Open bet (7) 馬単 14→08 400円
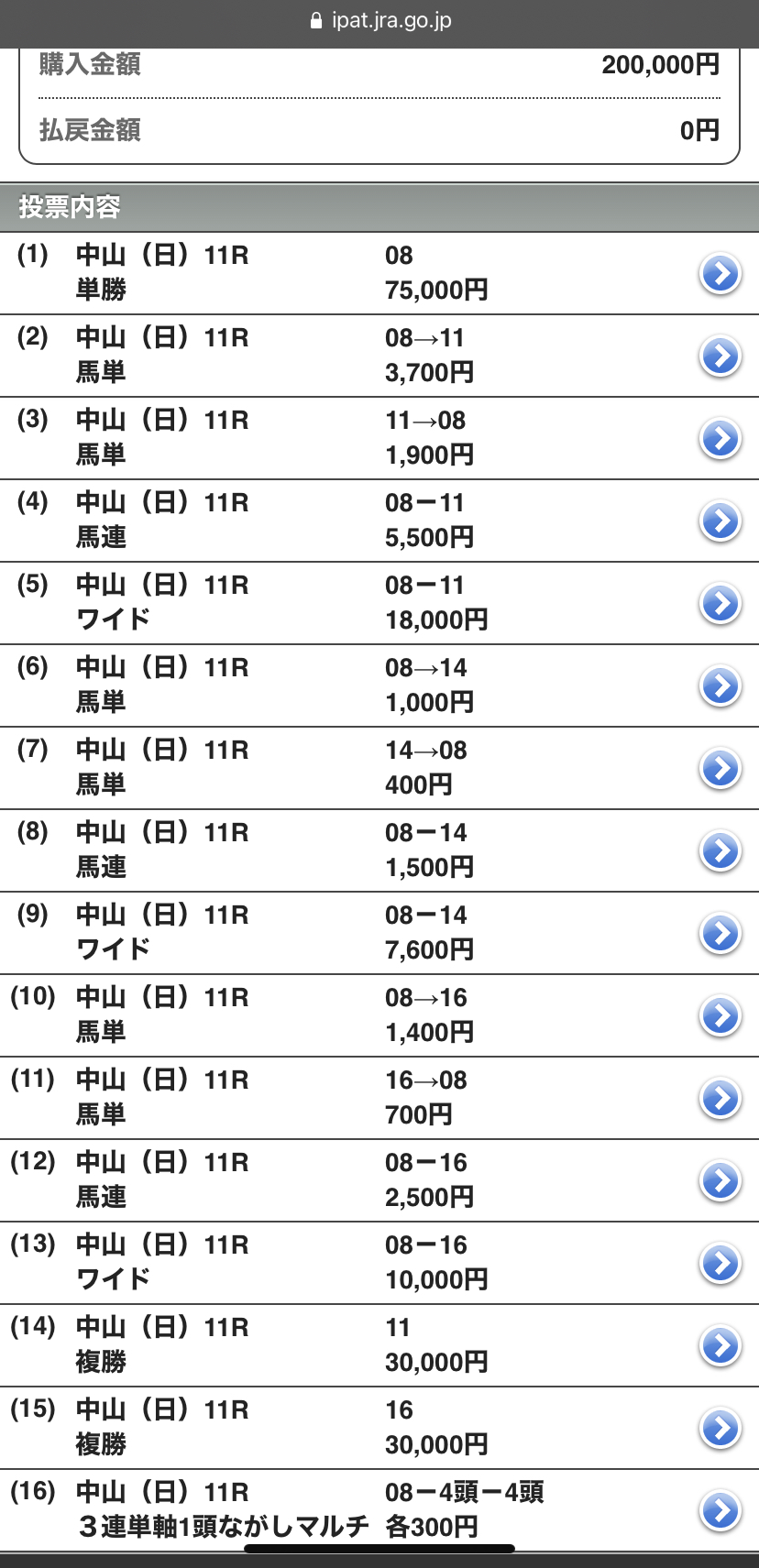 coord(379,768)
